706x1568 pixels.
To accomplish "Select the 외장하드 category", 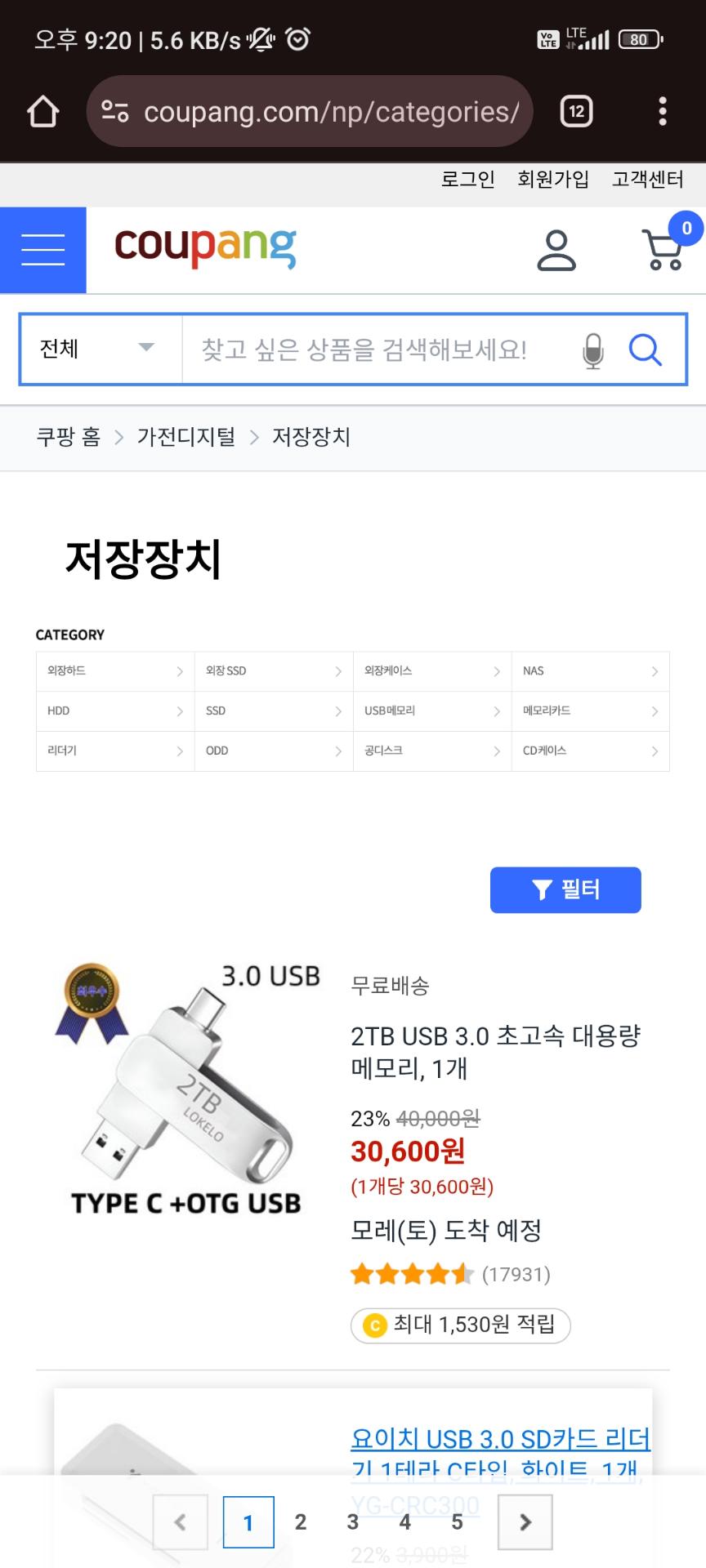I will click(114, 671).
